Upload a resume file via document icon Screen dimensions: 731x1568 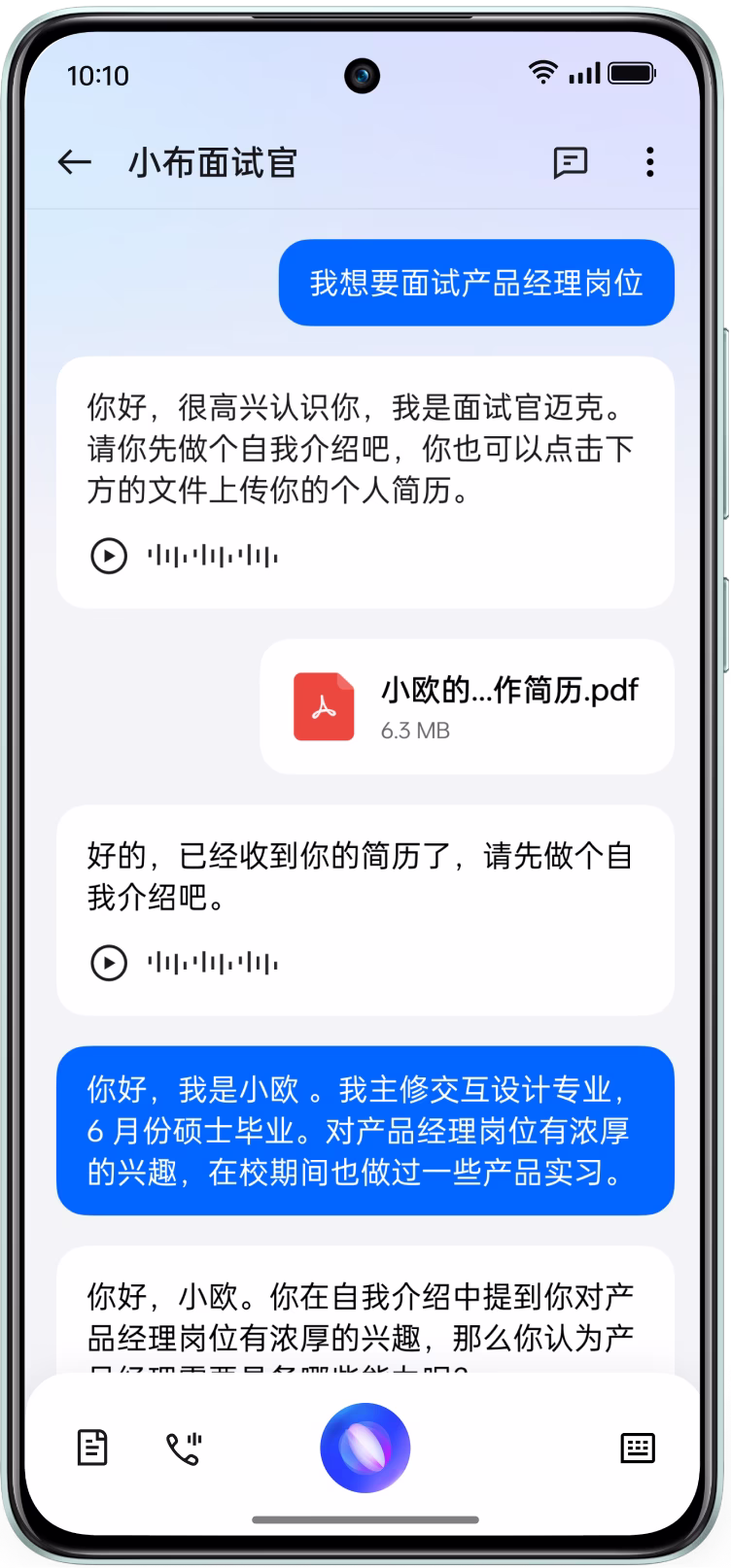click(x=92, y=1448)
